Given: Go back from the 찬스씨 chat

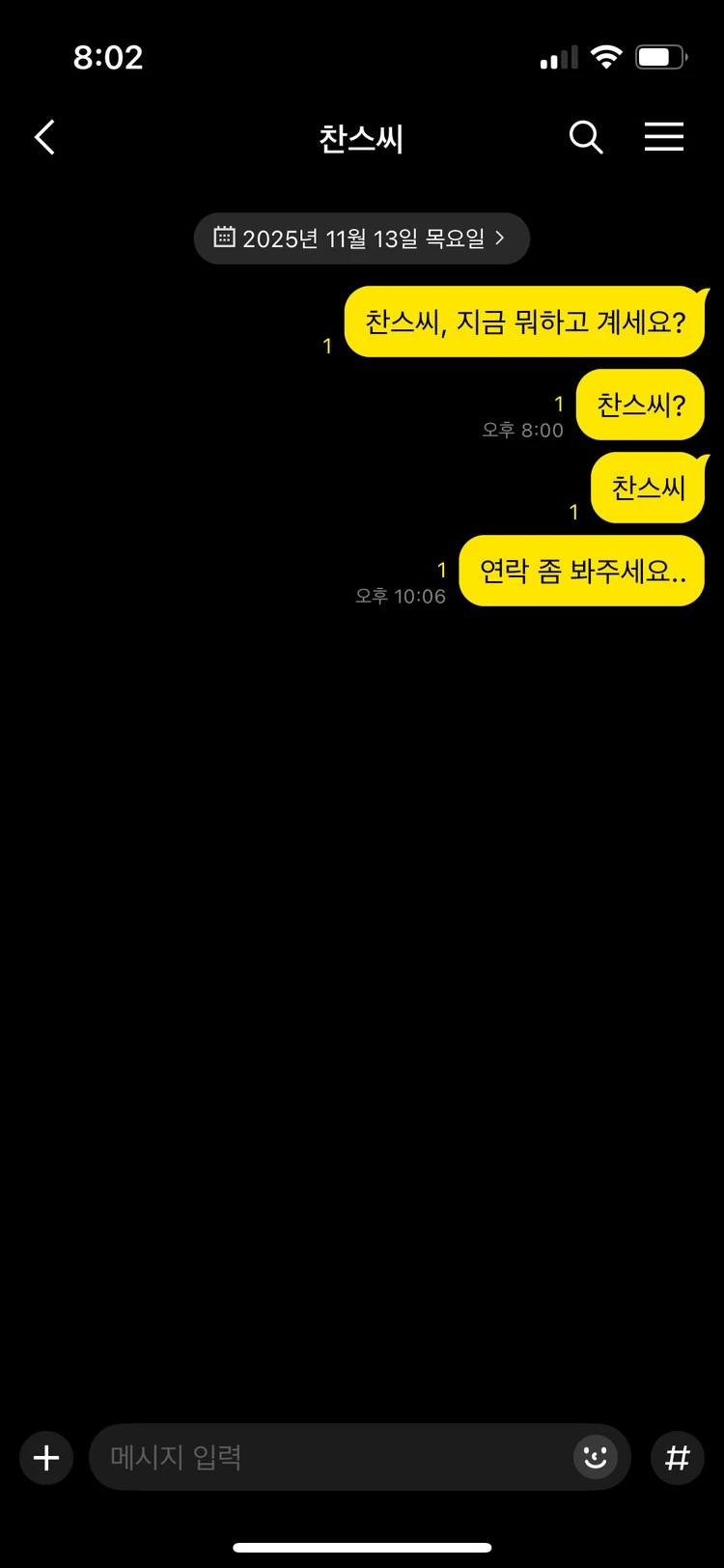Looking at the screenshot, I should (x=45, y=138).
